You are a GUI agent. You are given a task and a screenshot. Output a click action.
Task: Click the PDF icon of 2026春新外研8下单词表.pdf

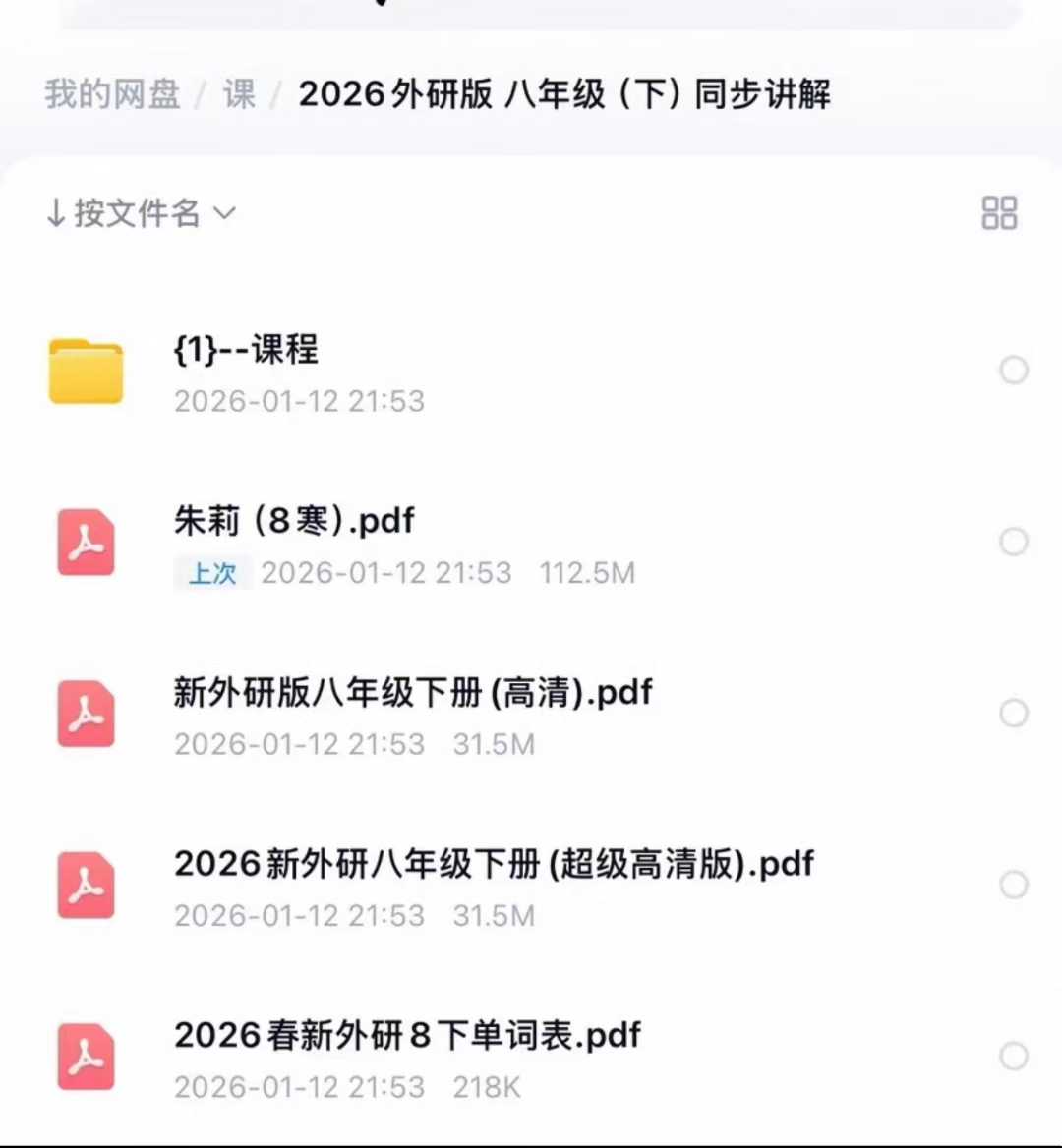[87, 1058]
